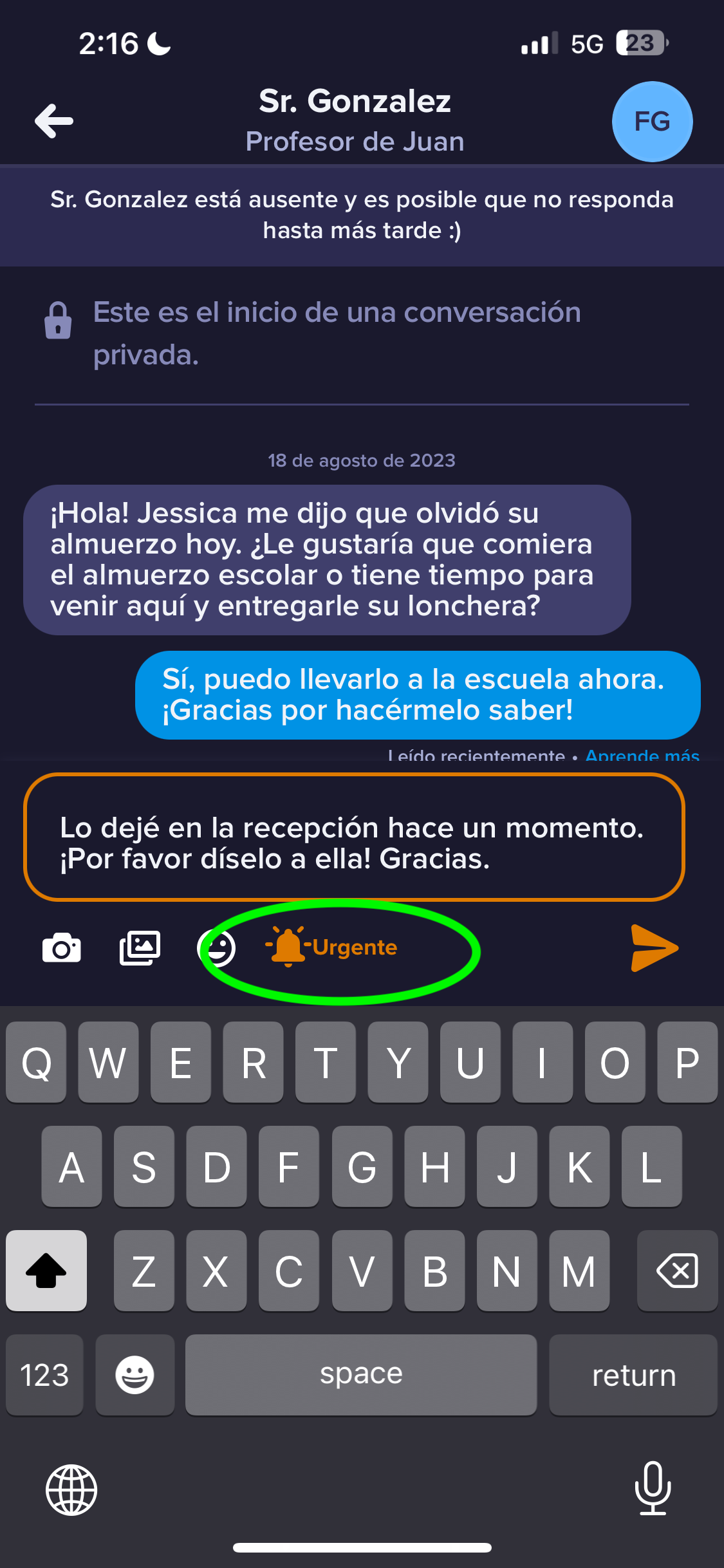
Task: Open the Aprende más link
Action: tap(642, 756)
